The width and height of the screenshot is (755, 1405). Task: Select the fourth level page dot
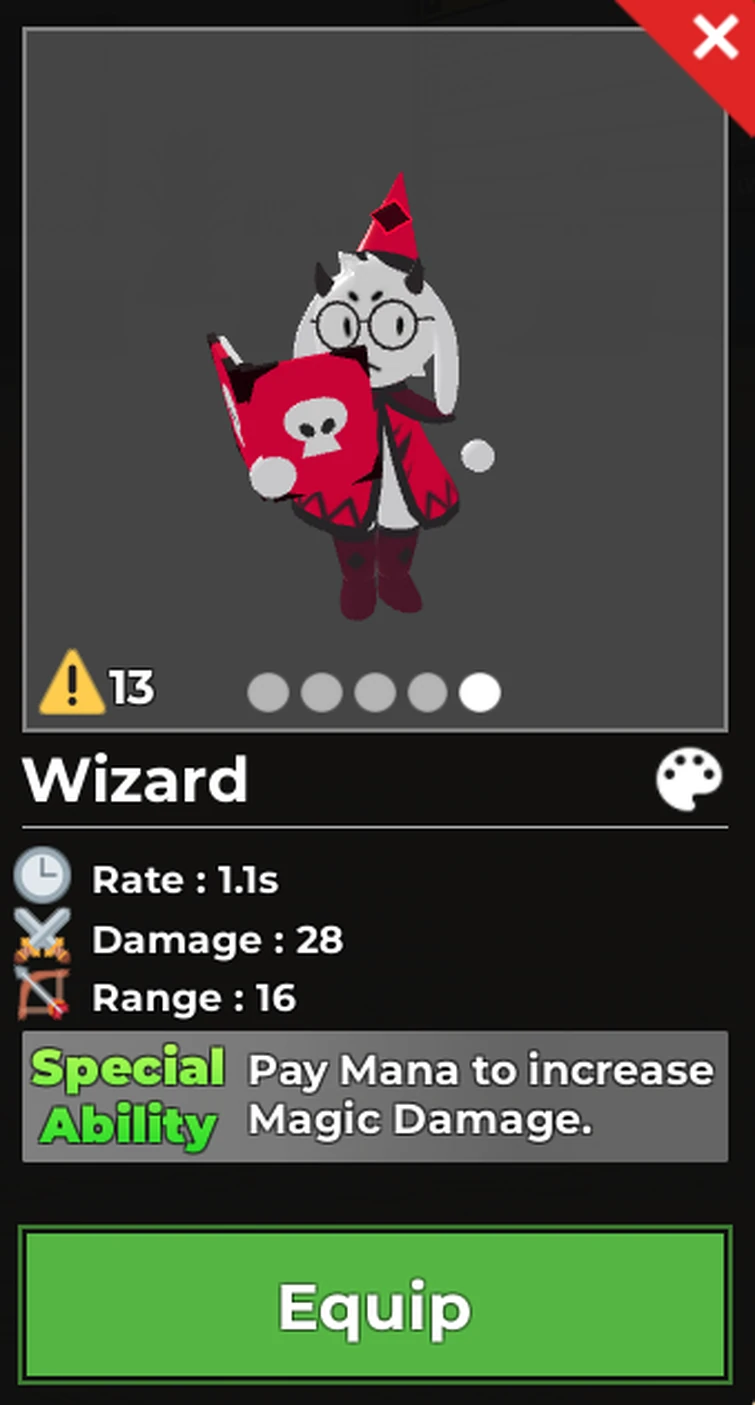(x=427, y=692)
